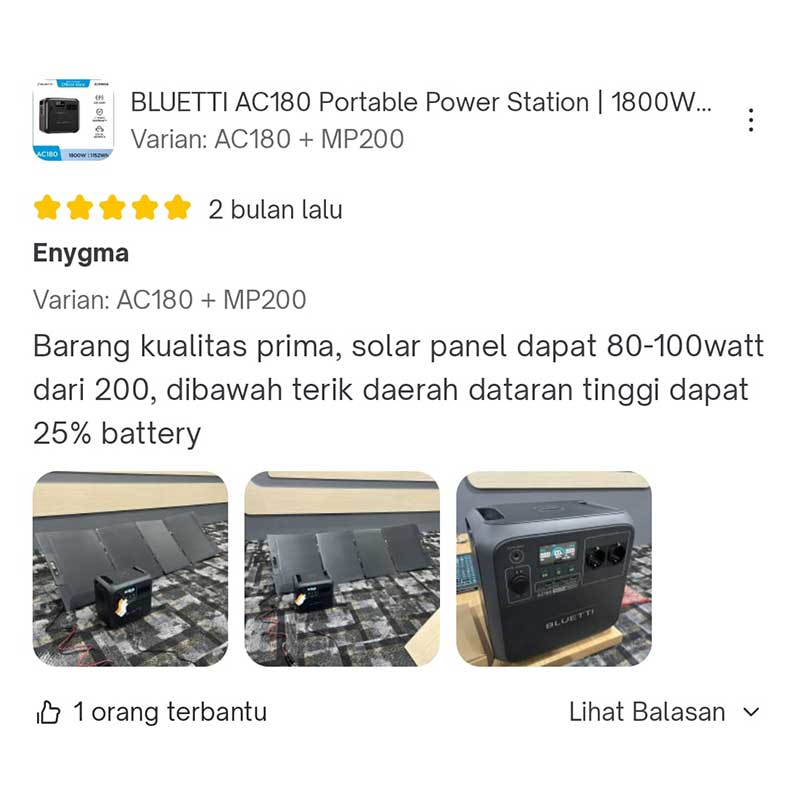Screen dimensions: 800x800
Task: Open second review photo of solar panels
Action: [342, 569]
